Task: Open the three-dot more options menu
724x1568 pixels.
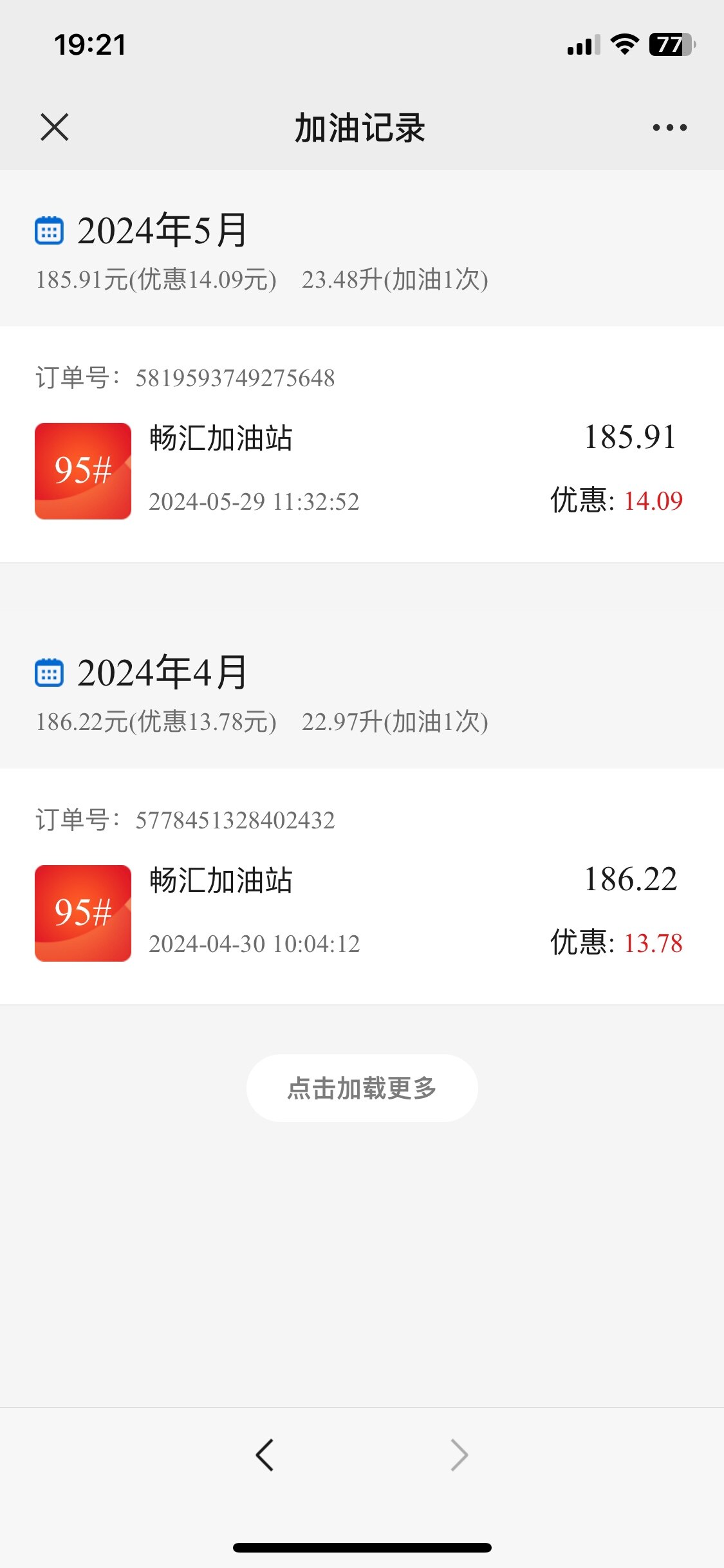Action: tap(669, 127)
